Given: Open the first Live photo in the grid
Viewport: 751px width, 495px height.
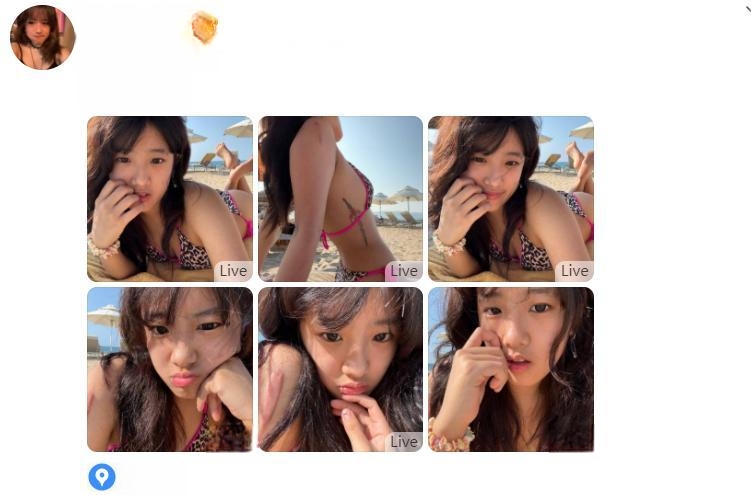Looking at the screenshot, I should [169, 198].
